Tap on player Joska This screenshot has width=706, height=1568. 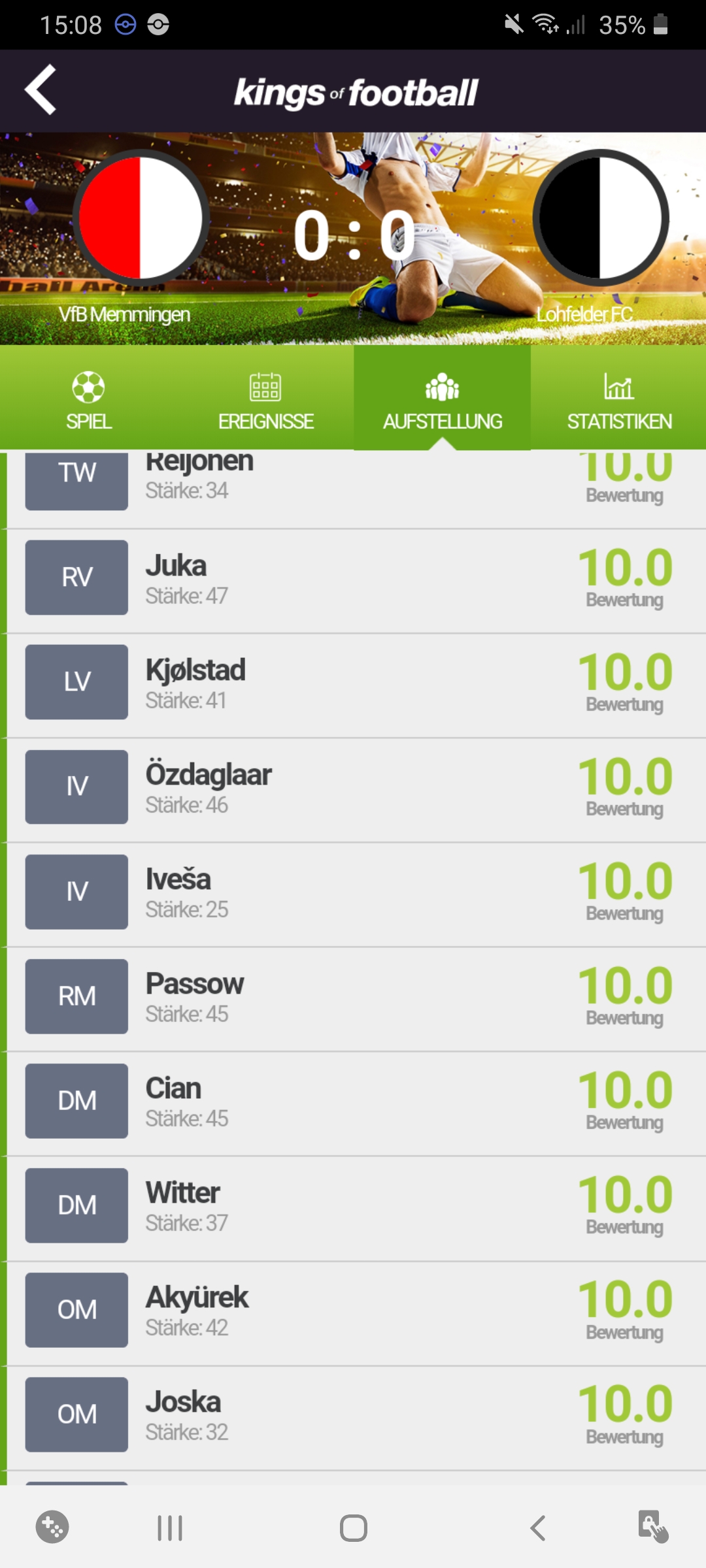coord(353,1415)
